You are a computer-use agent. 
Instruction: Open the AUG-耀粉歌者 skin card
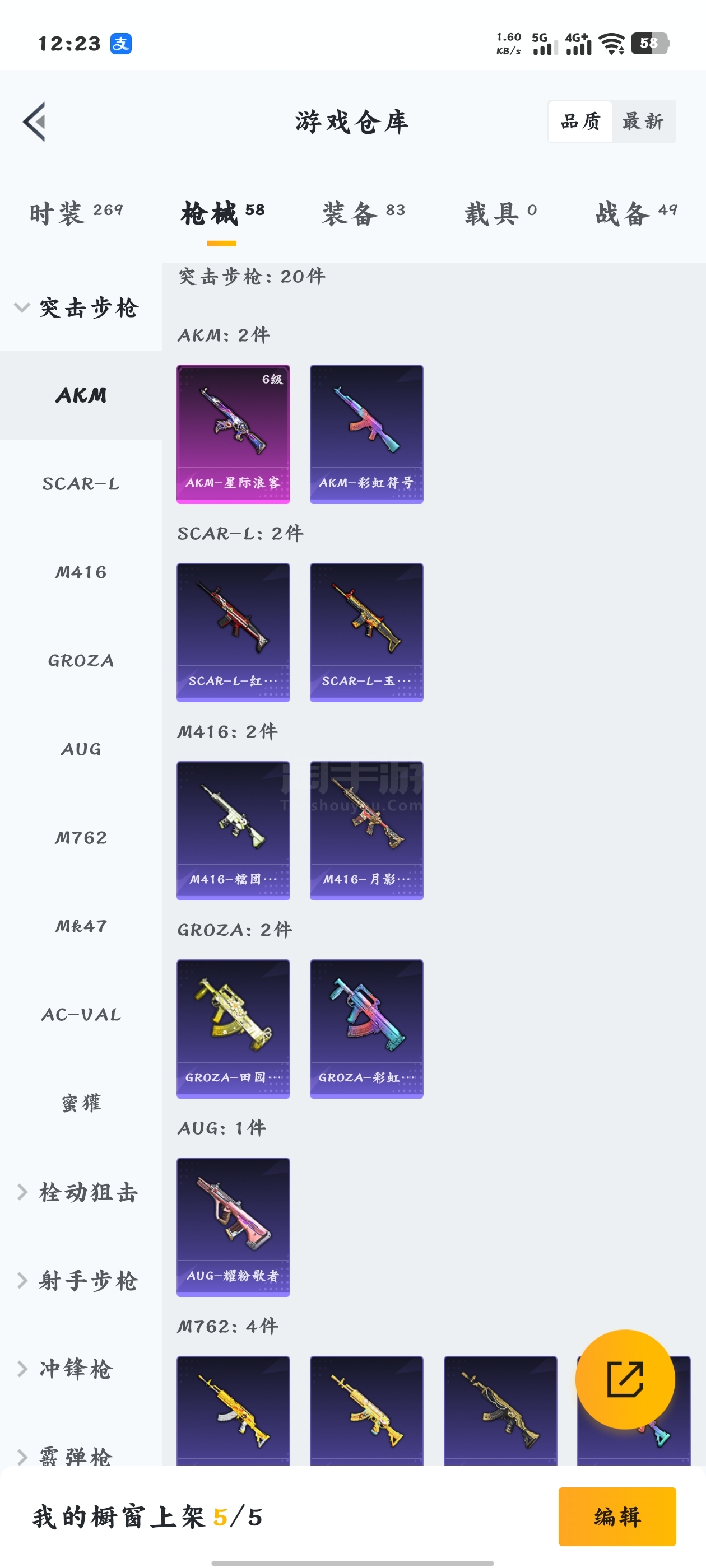tap(233, 1227)
